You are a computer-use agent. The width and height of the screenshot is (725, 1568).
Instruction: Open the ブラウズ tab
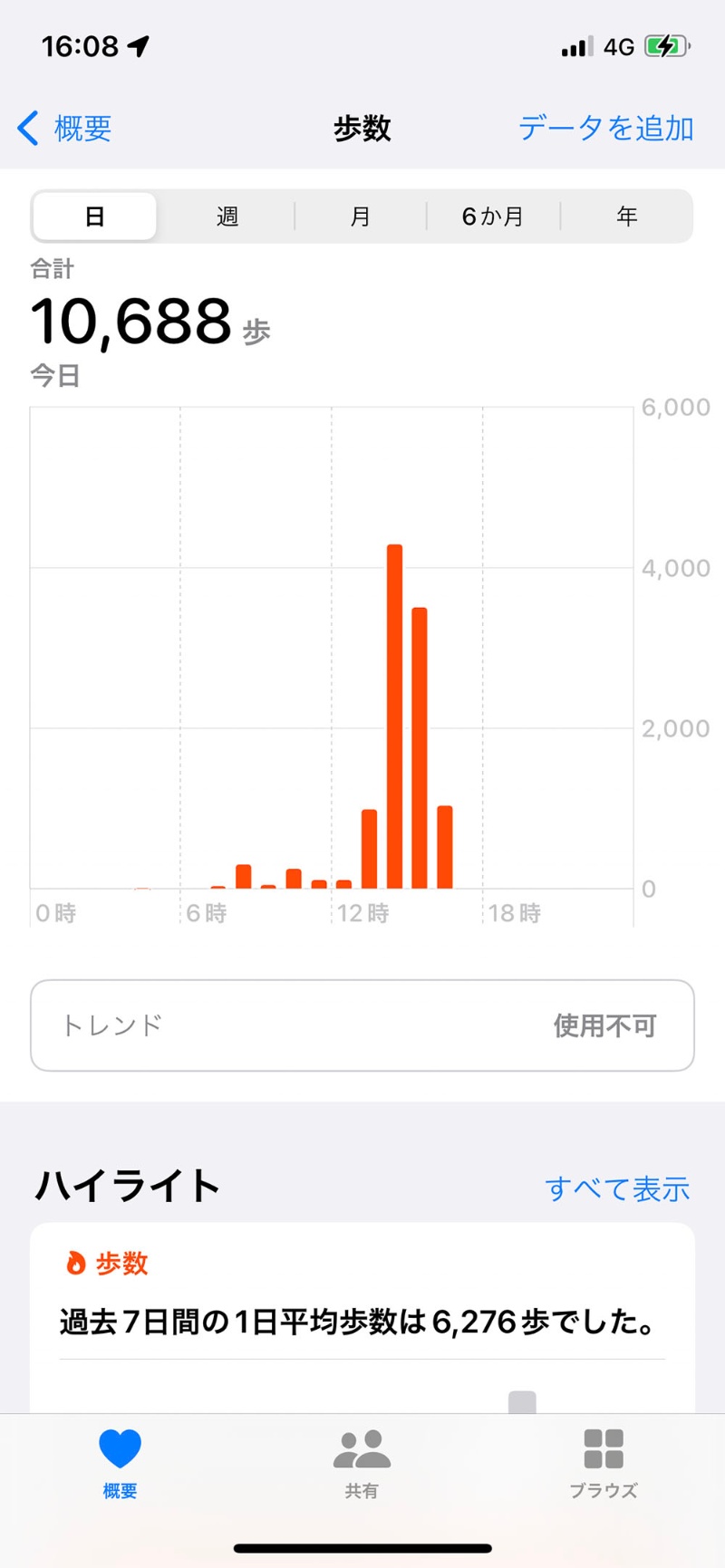[x=604, y=1462]
